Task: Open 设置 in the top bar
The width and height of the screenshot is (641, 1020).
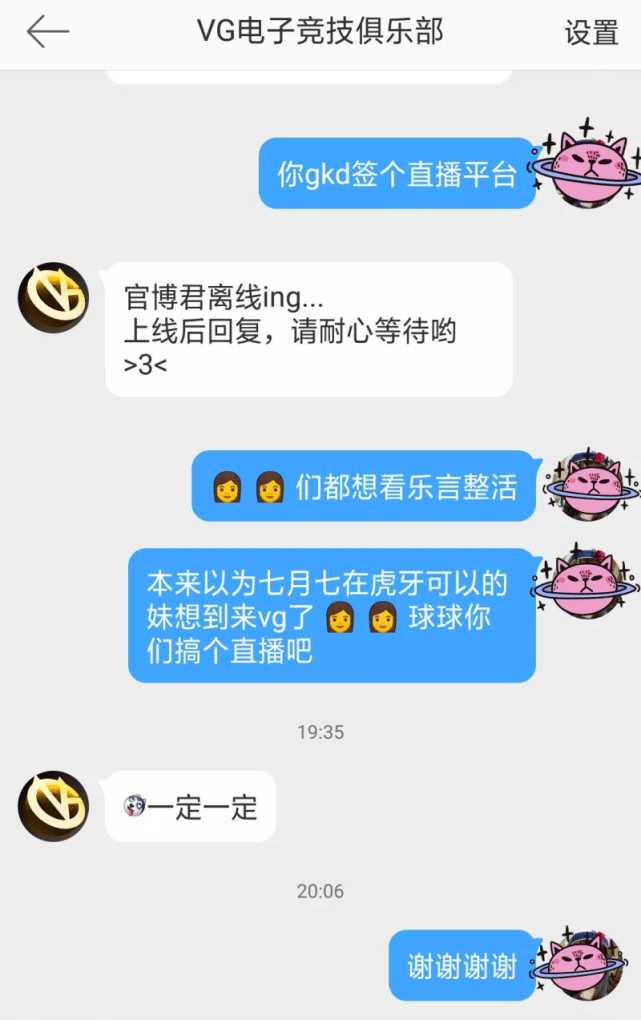Action: click(591, 32)
